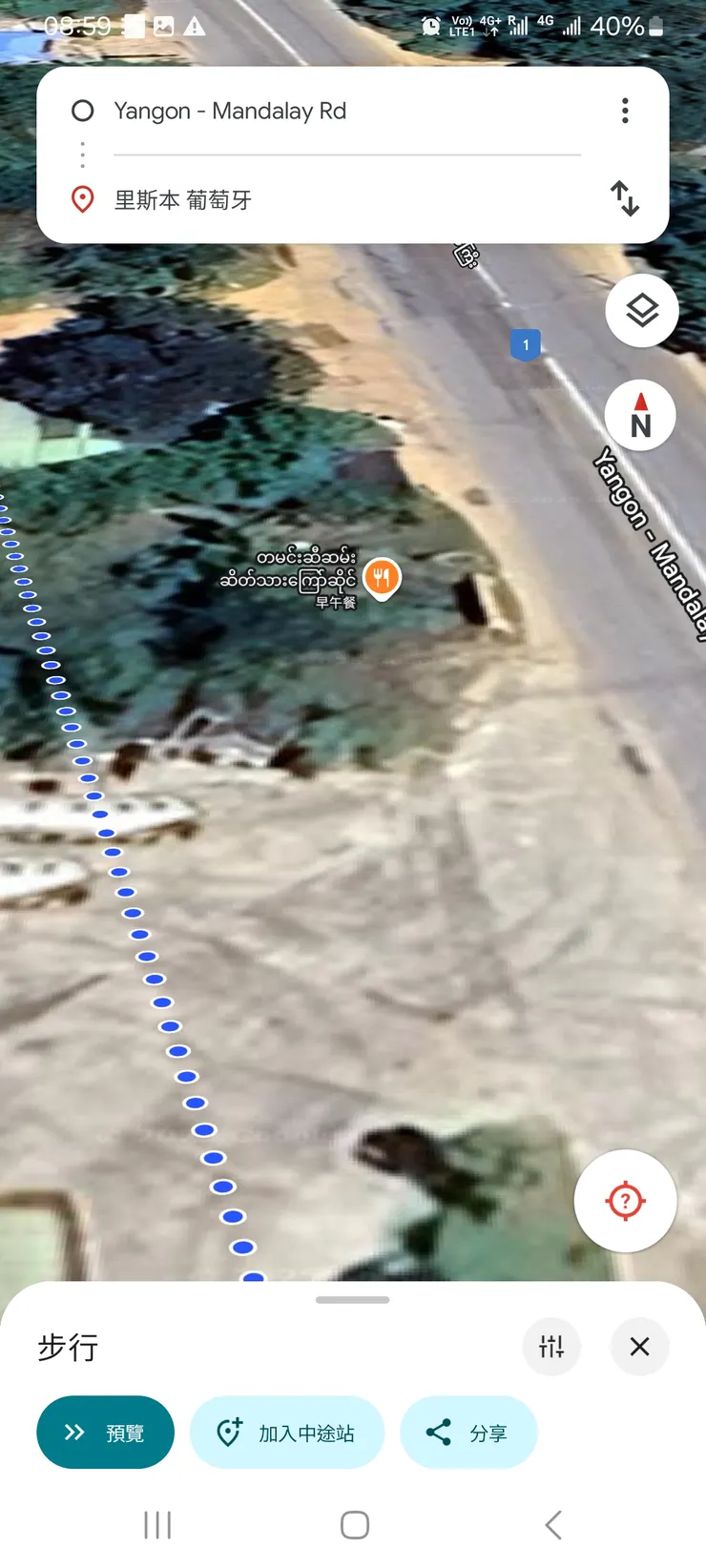Open the map layers selector
The height and width of the screenshot is (1568, 706).
[x=642, y=310]
